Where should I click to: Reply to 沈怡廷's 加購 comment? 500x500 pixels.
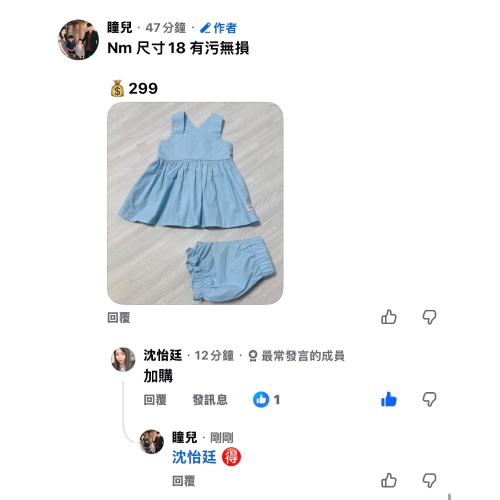[x=155, y=400]
